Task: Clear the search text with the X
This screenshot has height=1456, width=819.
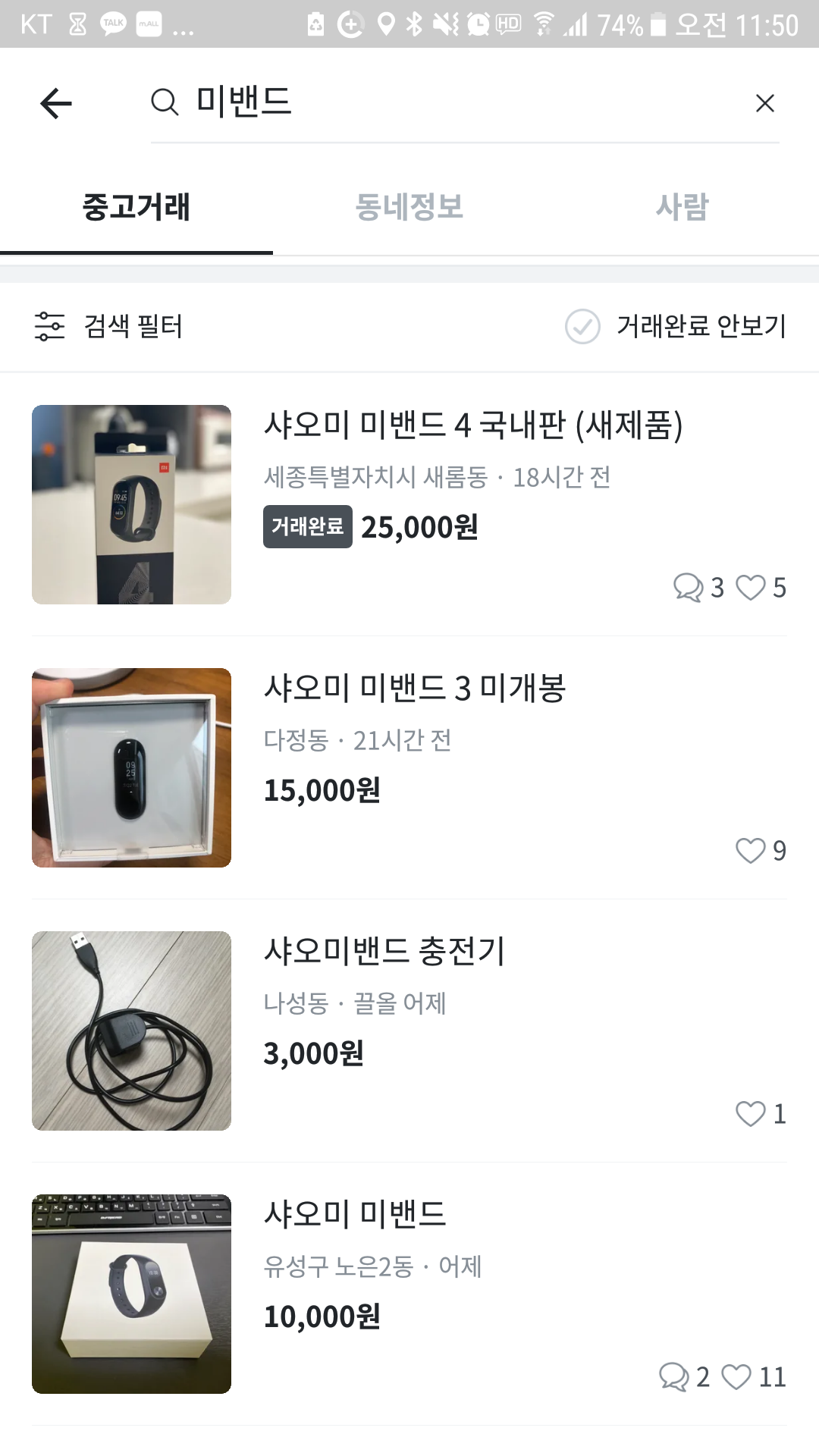Action: [x=764, y=103]
